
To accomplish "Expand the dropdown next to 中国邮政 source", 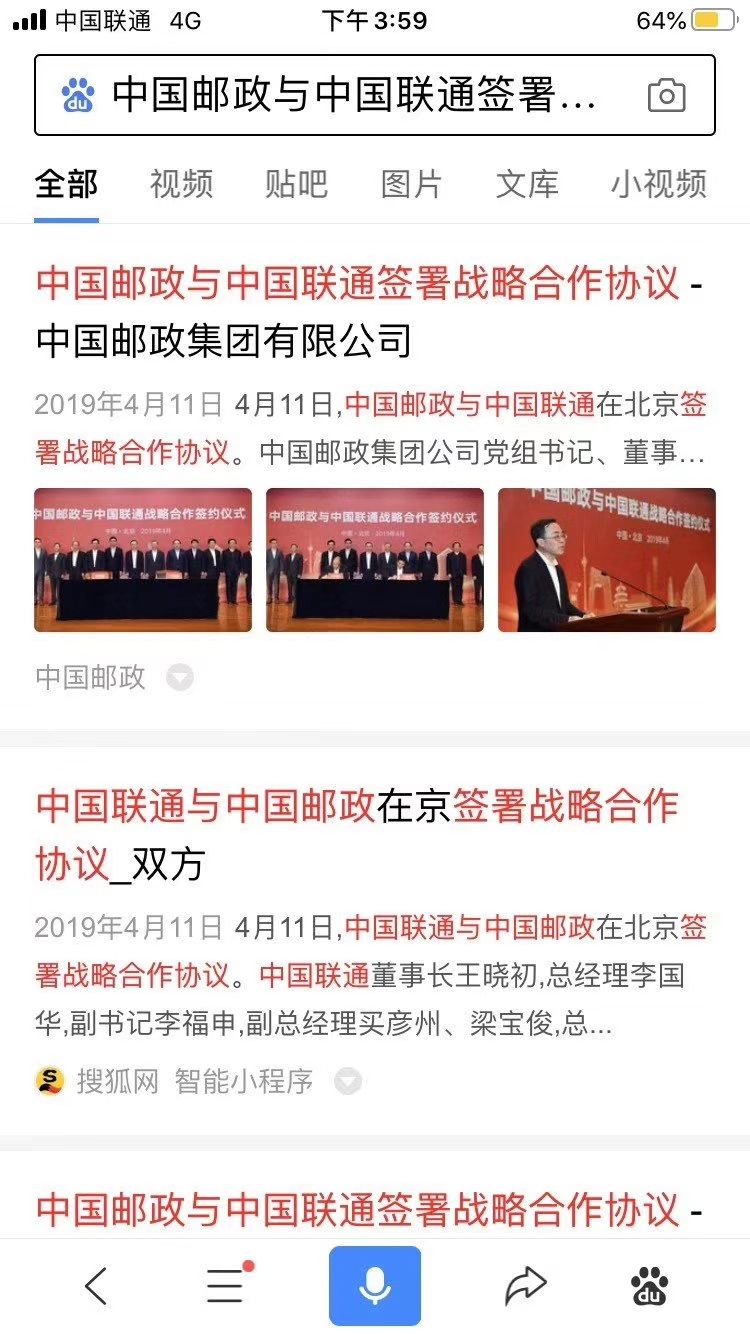I will point(179,678).
